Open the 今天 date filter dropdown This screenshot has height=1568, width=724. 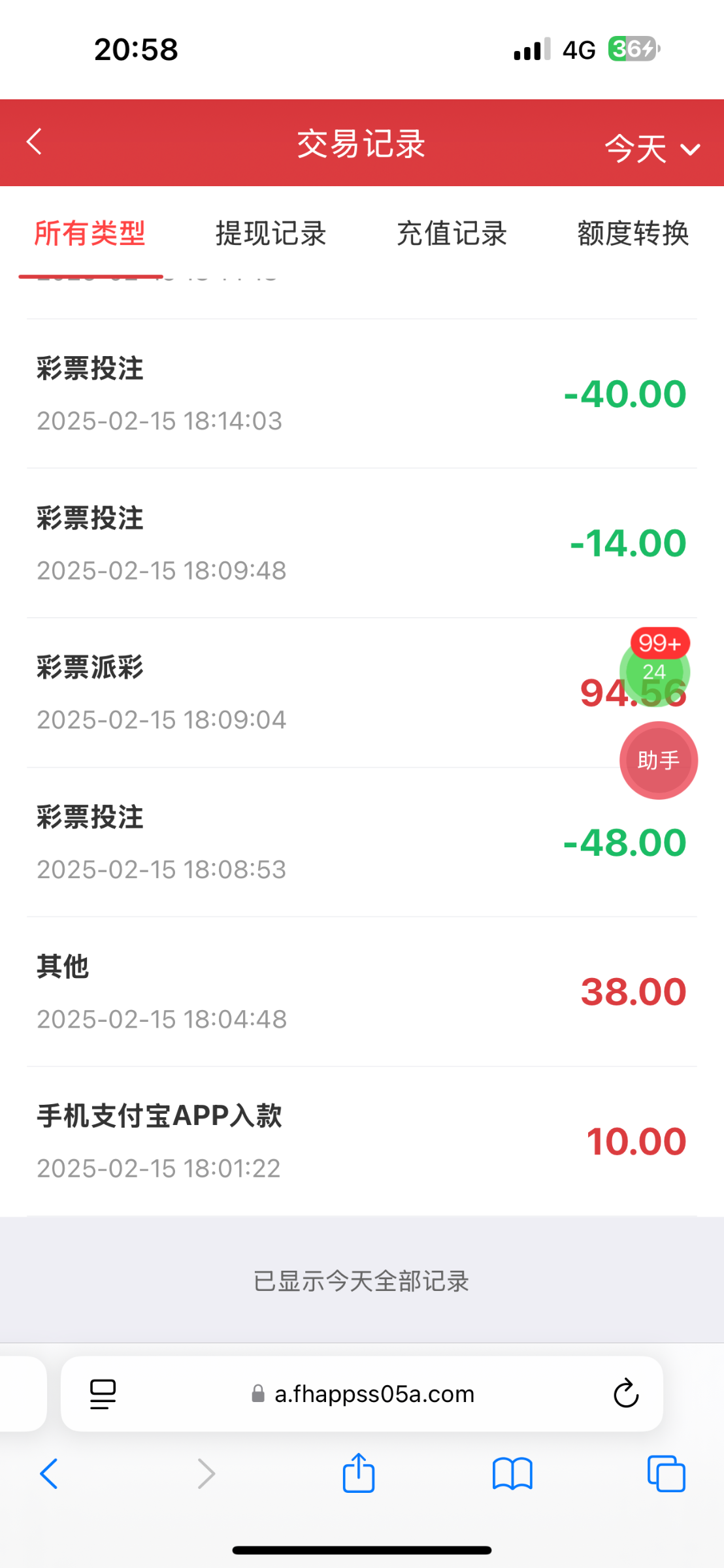(x=651, y=148)
